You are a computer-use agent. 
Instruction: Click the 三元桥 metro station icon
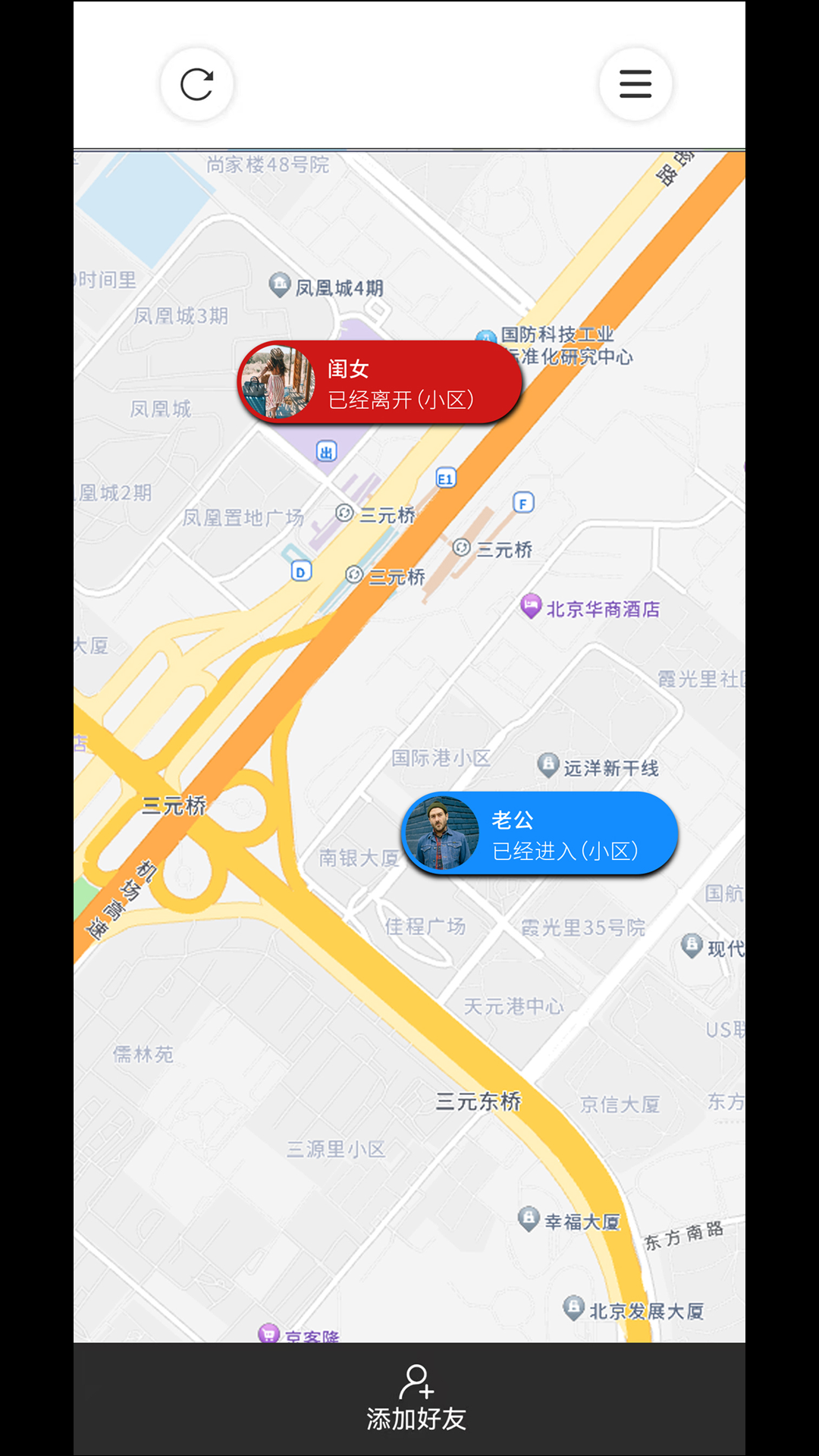[x=345, y=513]
